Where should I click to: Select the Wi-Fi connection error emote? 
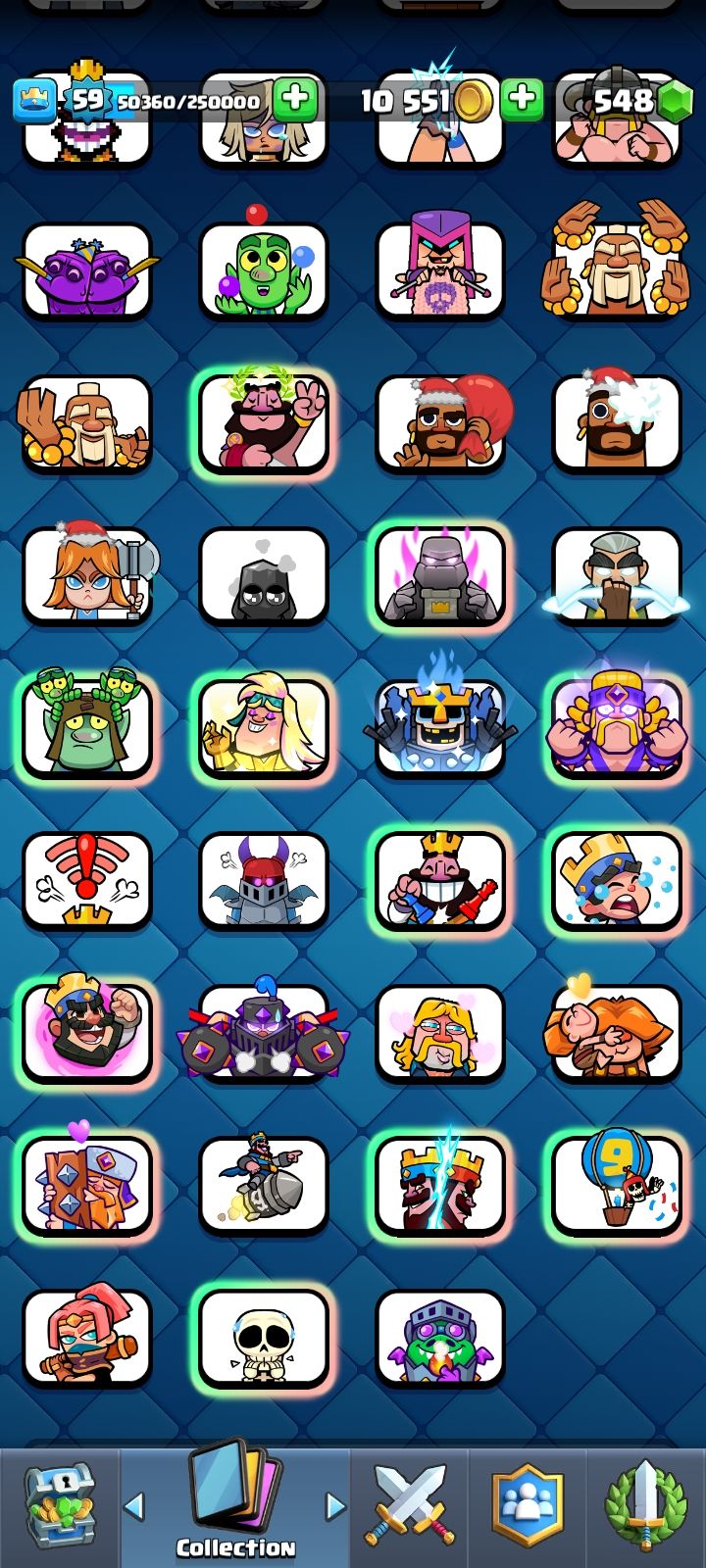pyautogui.click(x=87, y=879)
